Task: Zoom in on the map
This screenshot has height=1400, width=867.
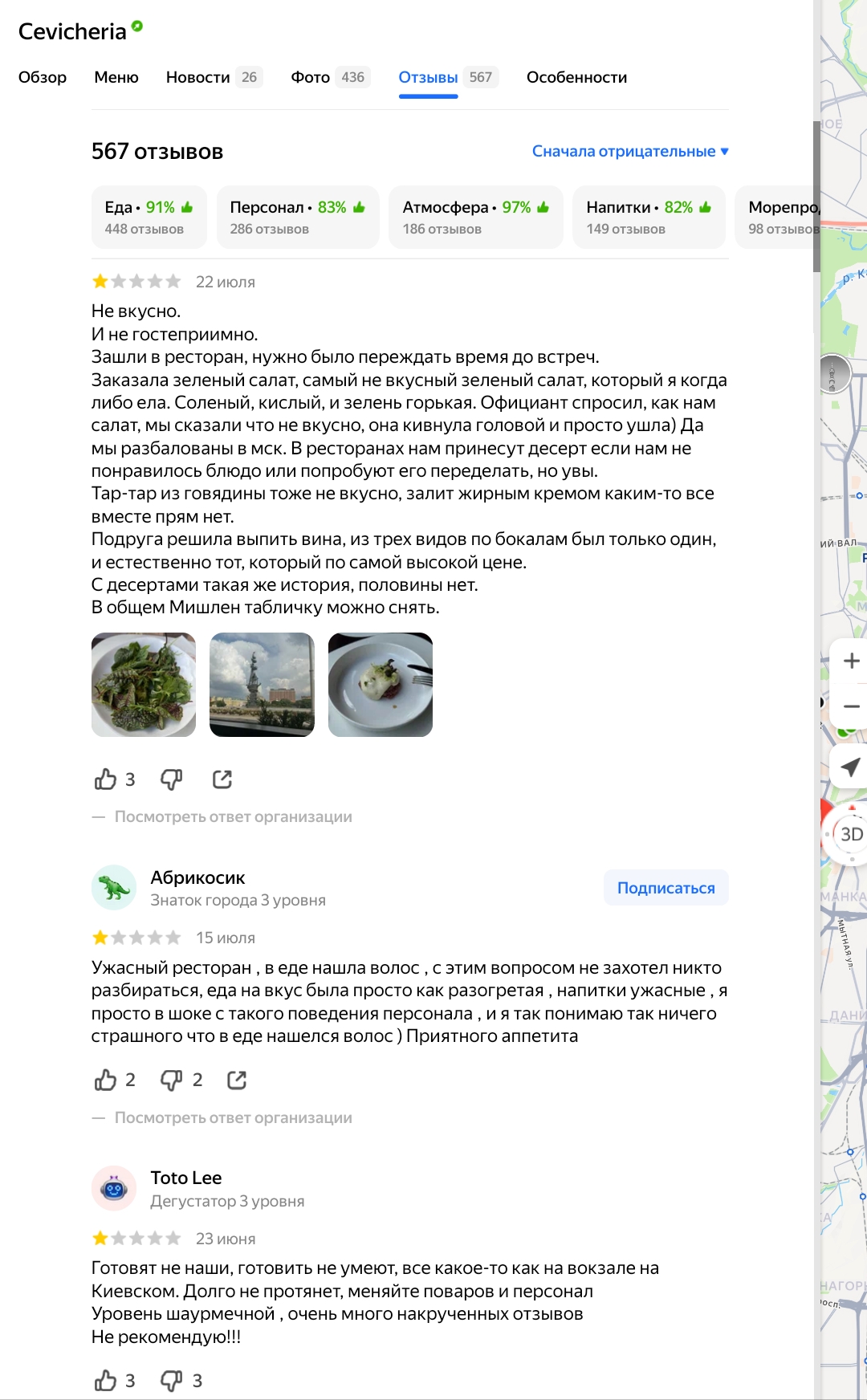Action: coord(851,661)
